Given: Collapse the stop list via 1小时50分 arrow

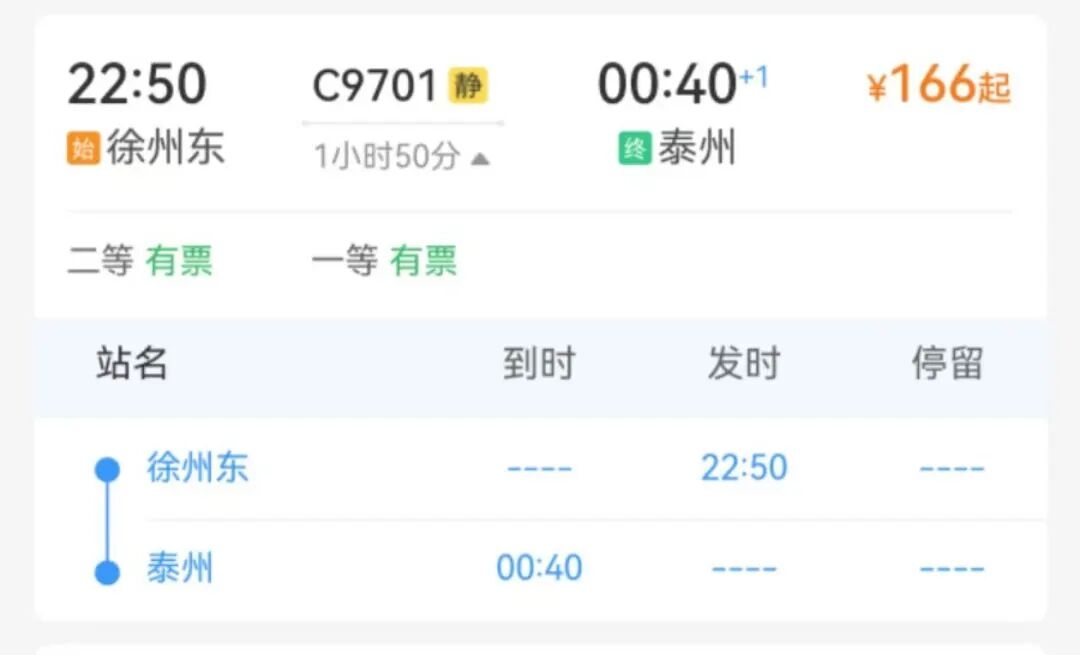Looking at the screenshot, I should [480, 158].
